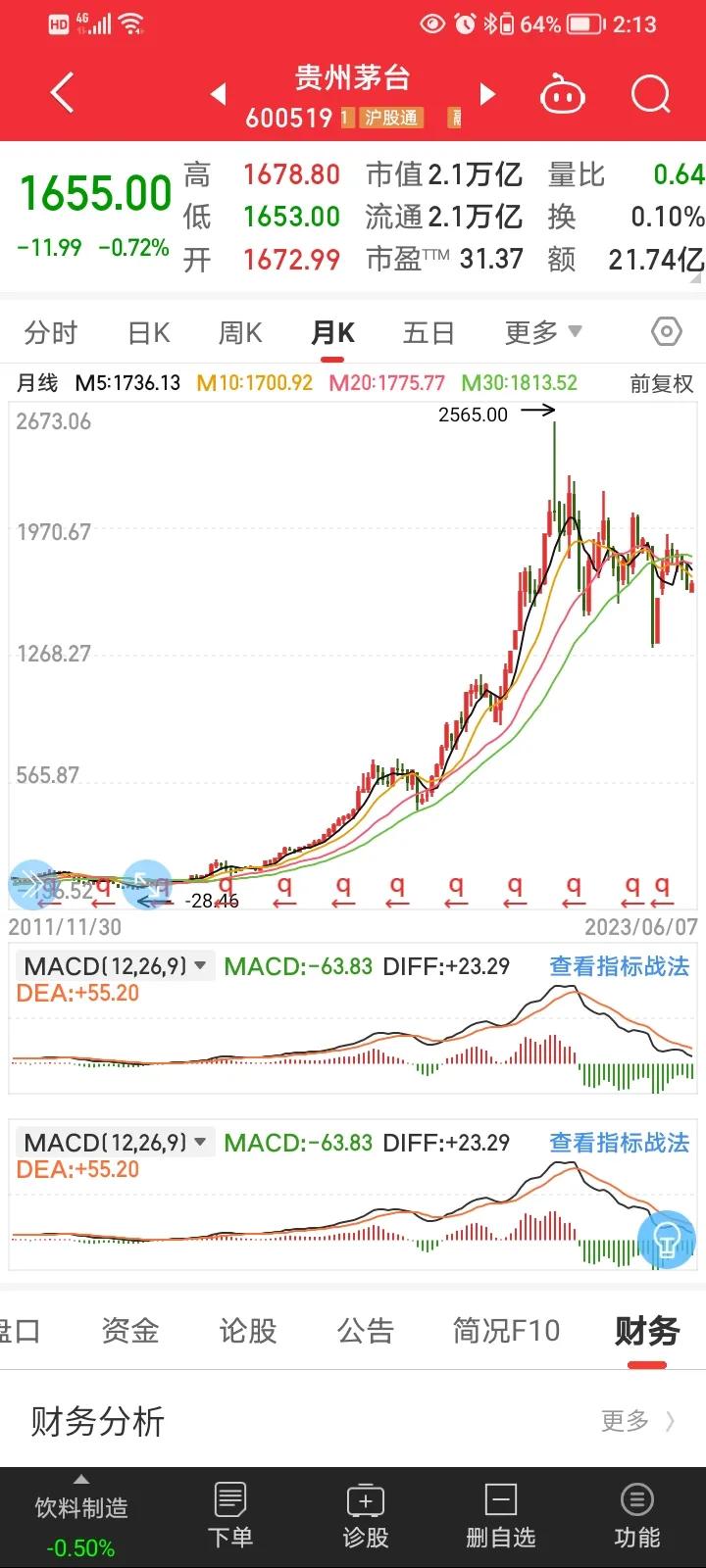
Task: Click the 删自选 remove watchlist icon
Action: (500, 1514)
